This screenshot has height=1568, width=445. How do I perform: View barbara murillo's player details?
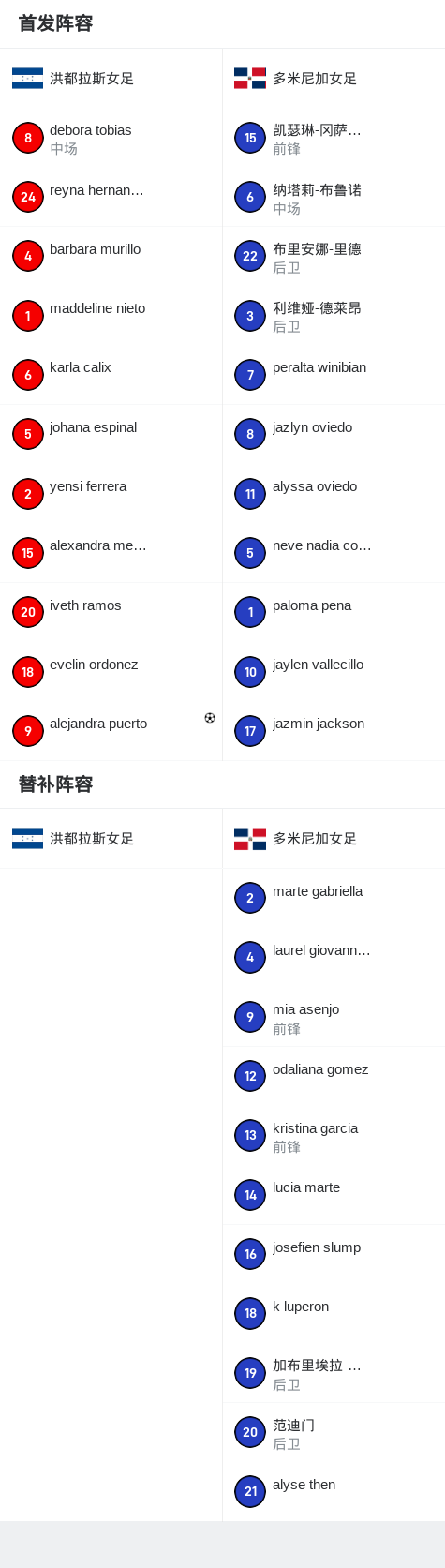point(111,257)
